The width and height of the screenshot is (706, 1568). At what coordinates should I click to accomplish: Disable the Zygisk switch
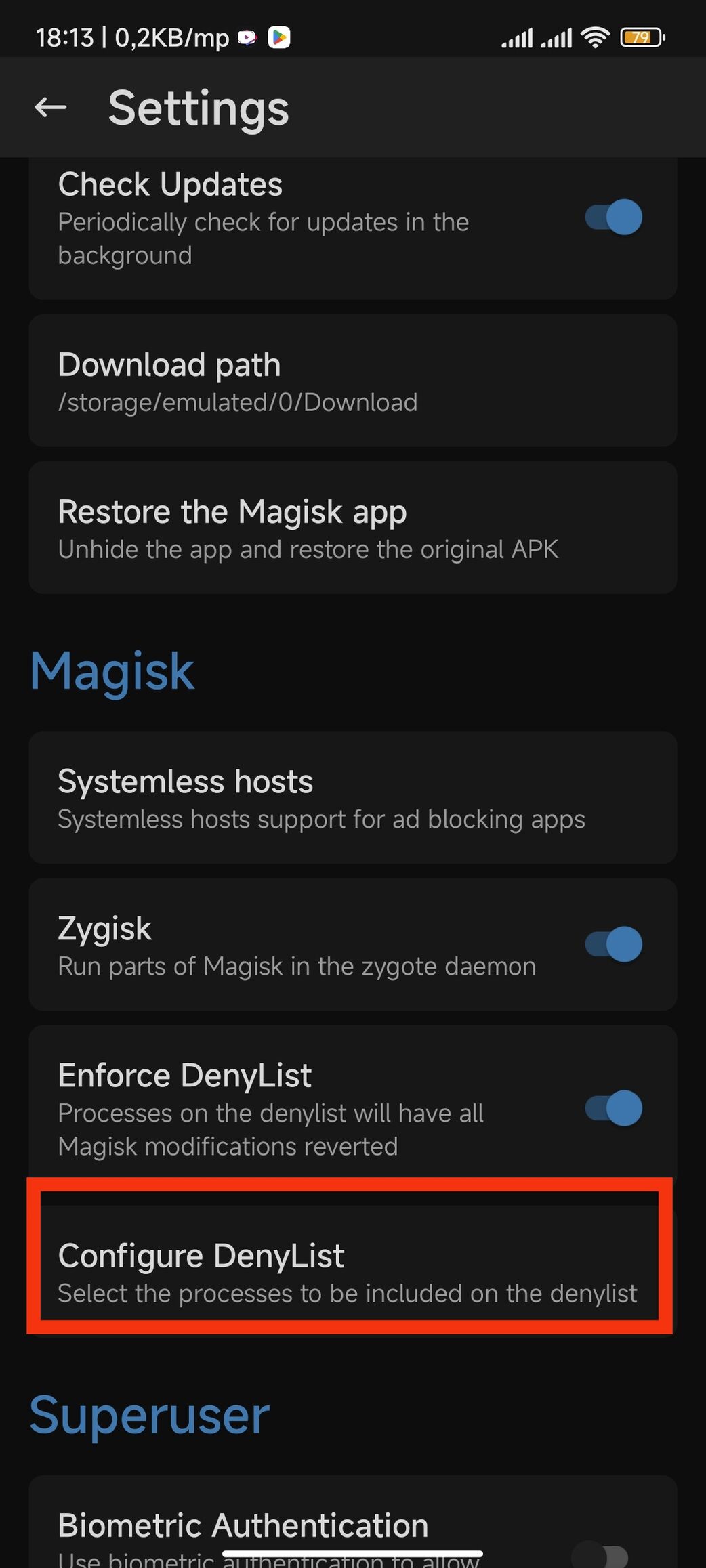point(614,944)
